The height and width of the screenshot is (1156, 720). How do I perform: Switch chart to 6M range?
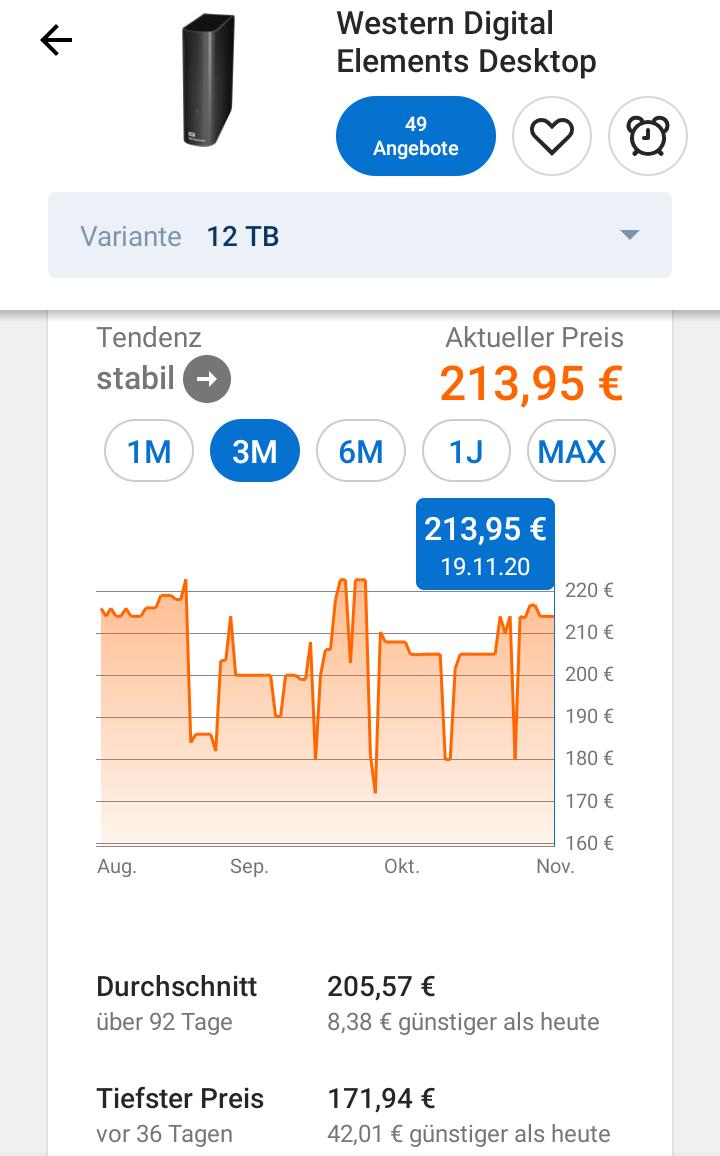point(361,451)
